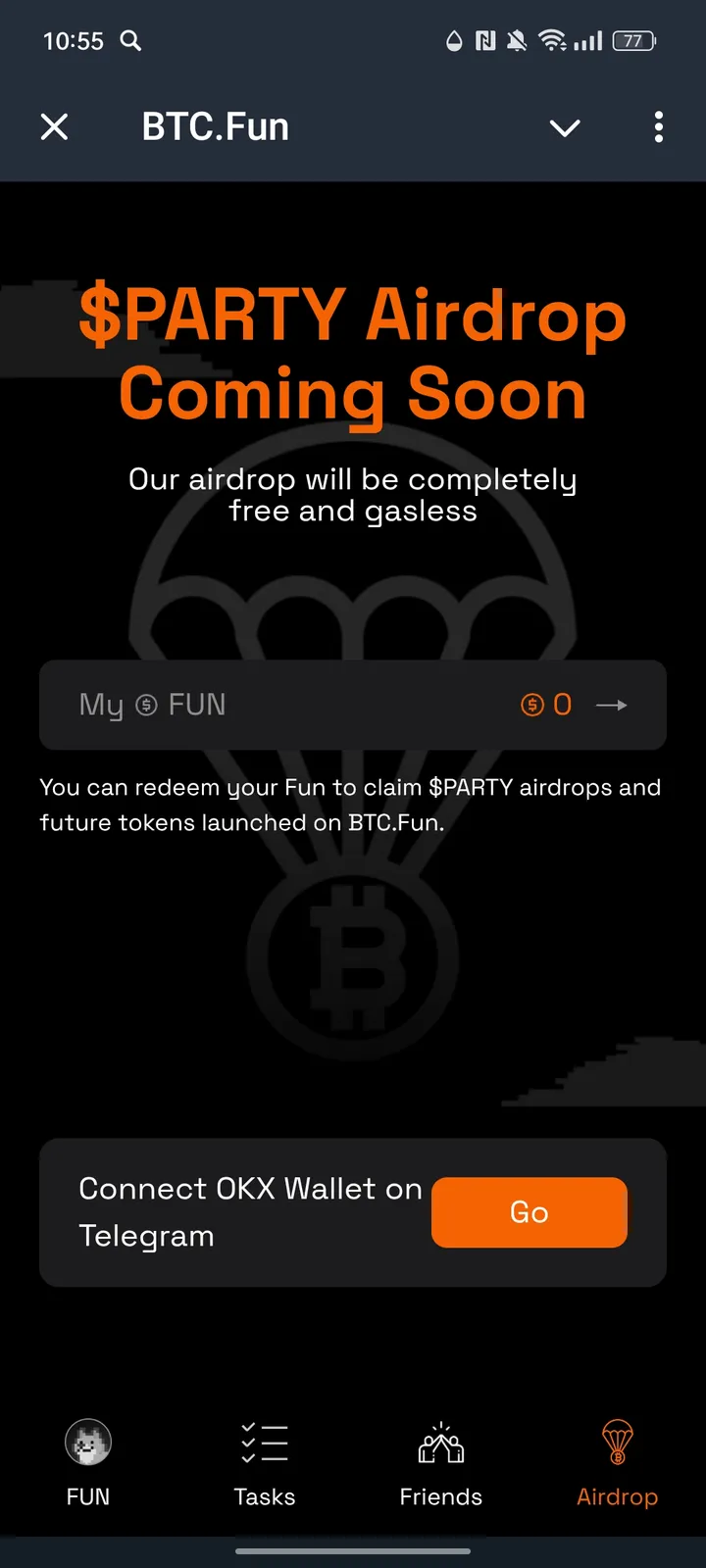Tap the battery indicator showing 77
706x1568 pixels.
(x=632, y=41)
